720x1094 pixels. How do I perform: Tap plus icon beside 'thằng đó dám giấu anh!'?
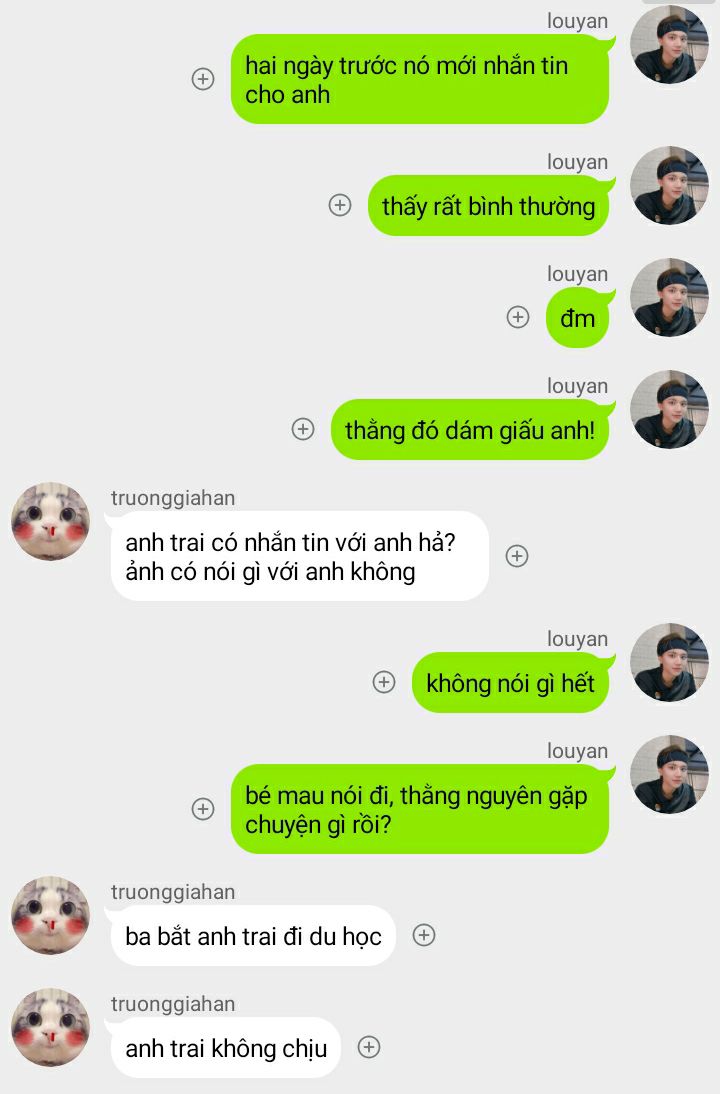point(303,429)
